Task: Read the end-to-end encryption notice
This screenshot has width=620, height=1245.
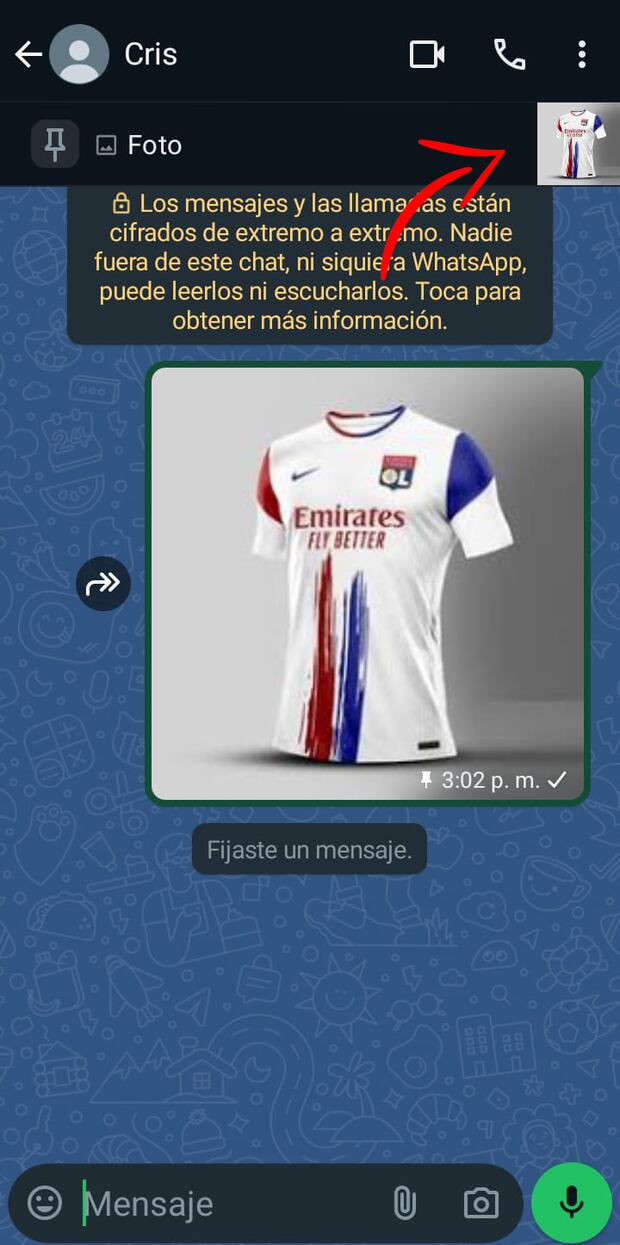Action: (x=309, y=263)
